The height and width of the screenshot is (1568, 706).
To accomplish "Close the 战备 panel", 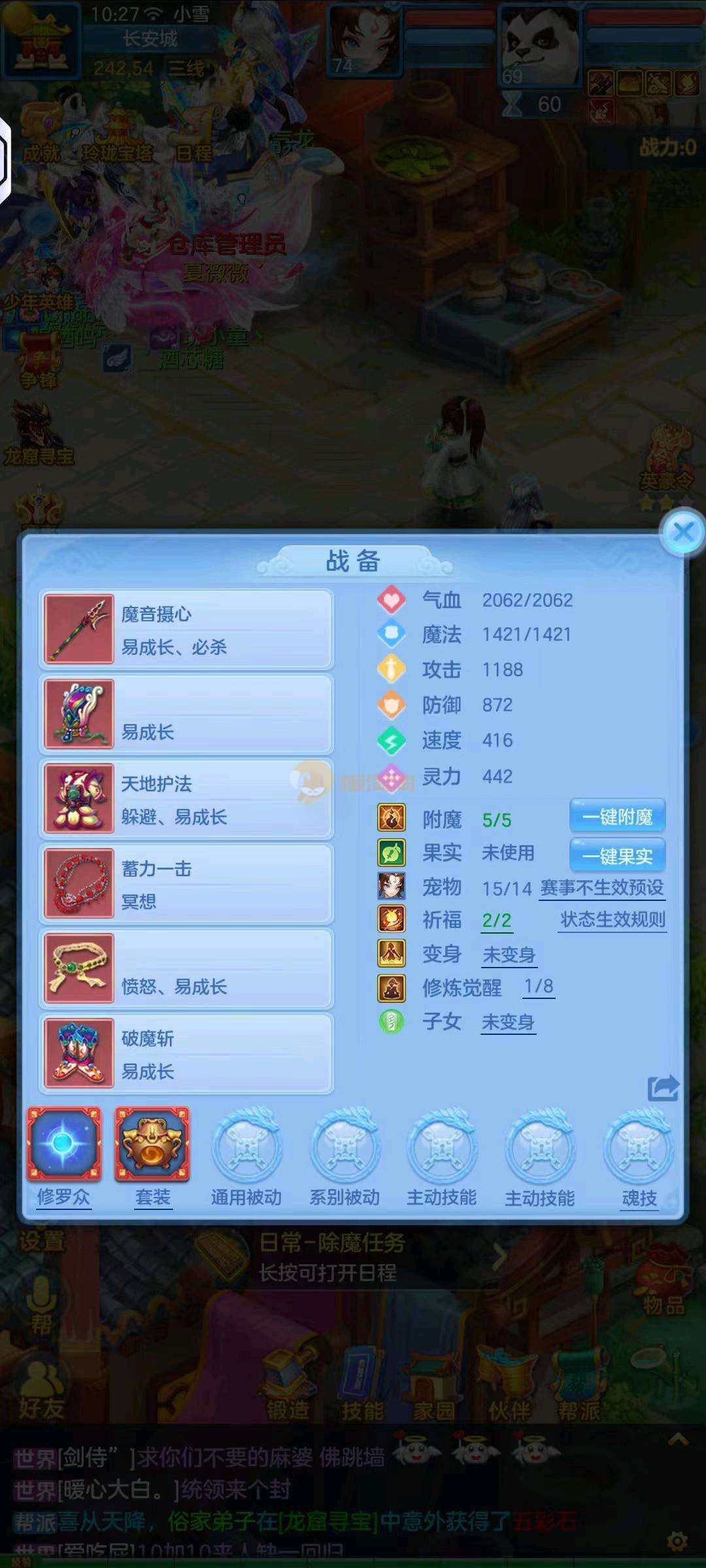I will 683,532.
